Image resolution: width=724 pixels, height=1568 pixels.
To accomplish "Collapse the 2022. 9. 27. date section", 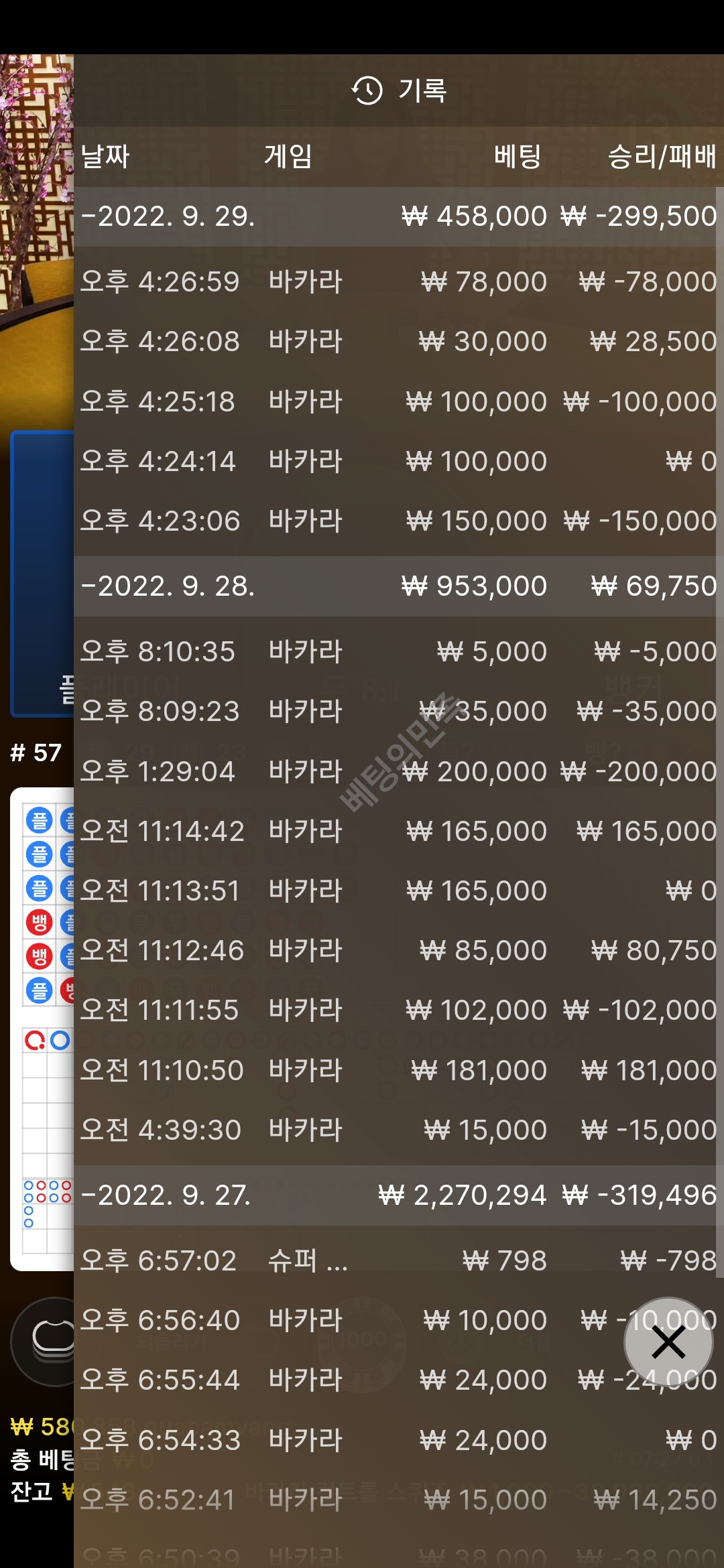I will [396, 1195].
